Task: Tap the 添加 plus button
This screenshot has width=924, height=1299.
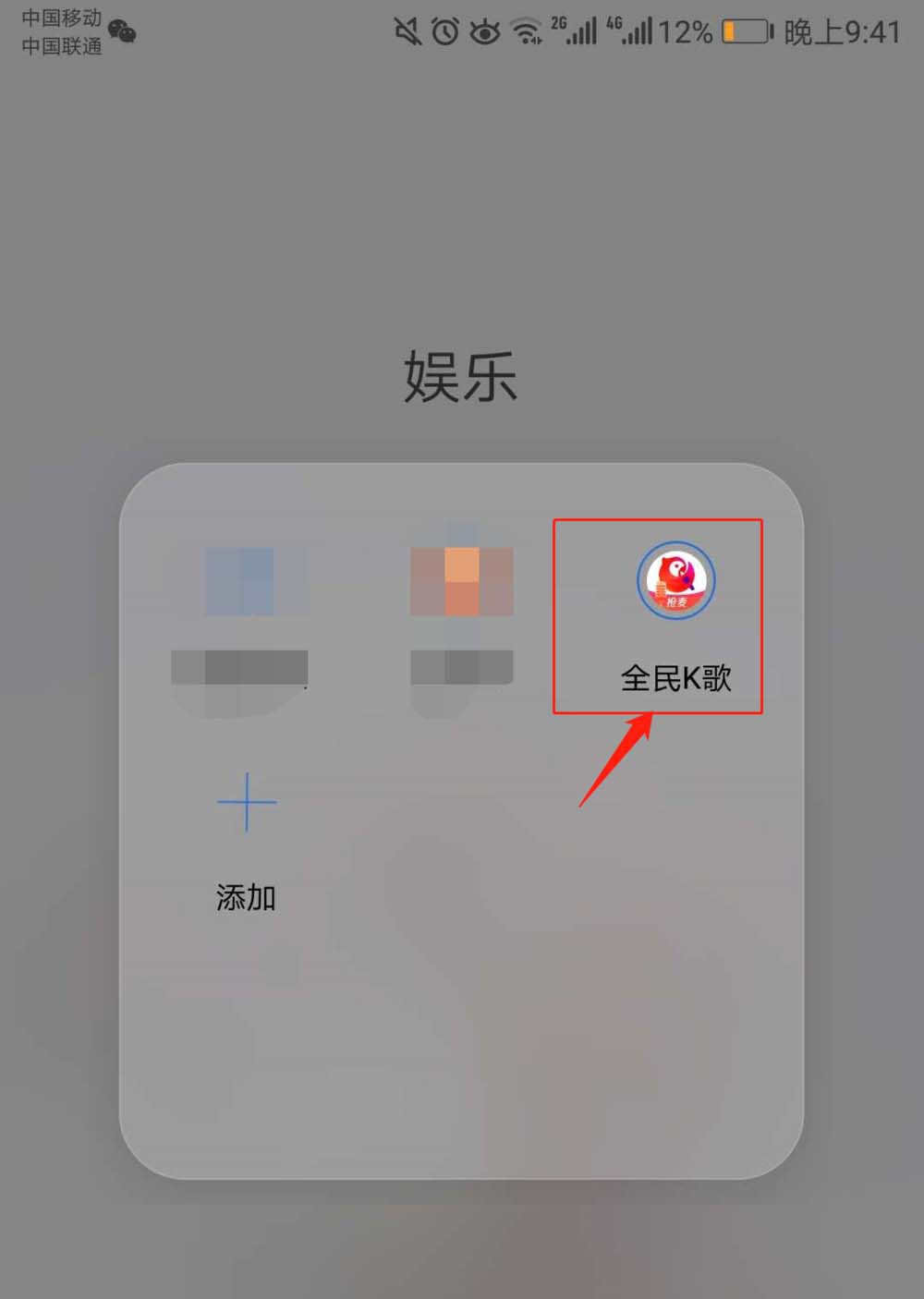Action: pyautogui.click(x=247, y=802)
